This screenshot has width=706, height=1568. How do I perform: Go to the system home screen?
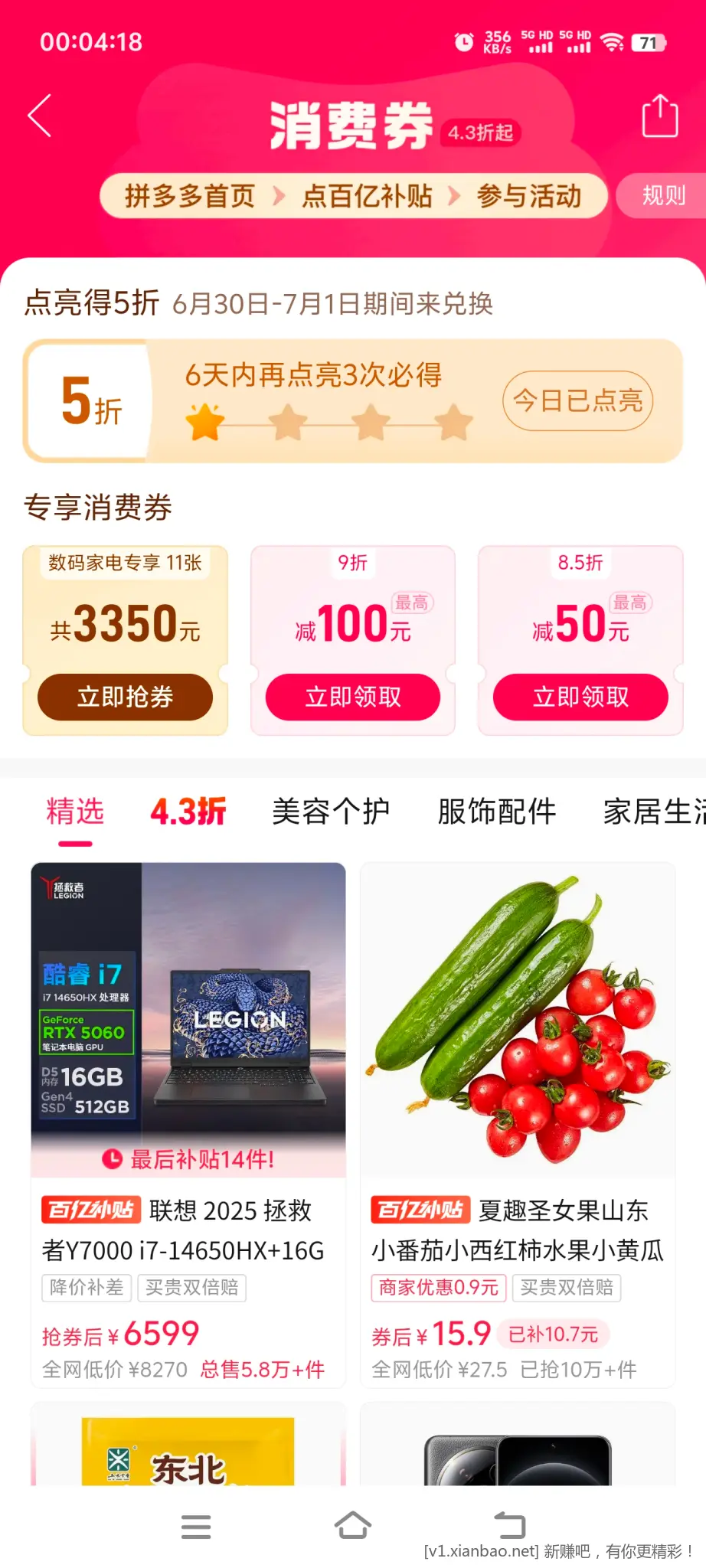pos(353,1526)
